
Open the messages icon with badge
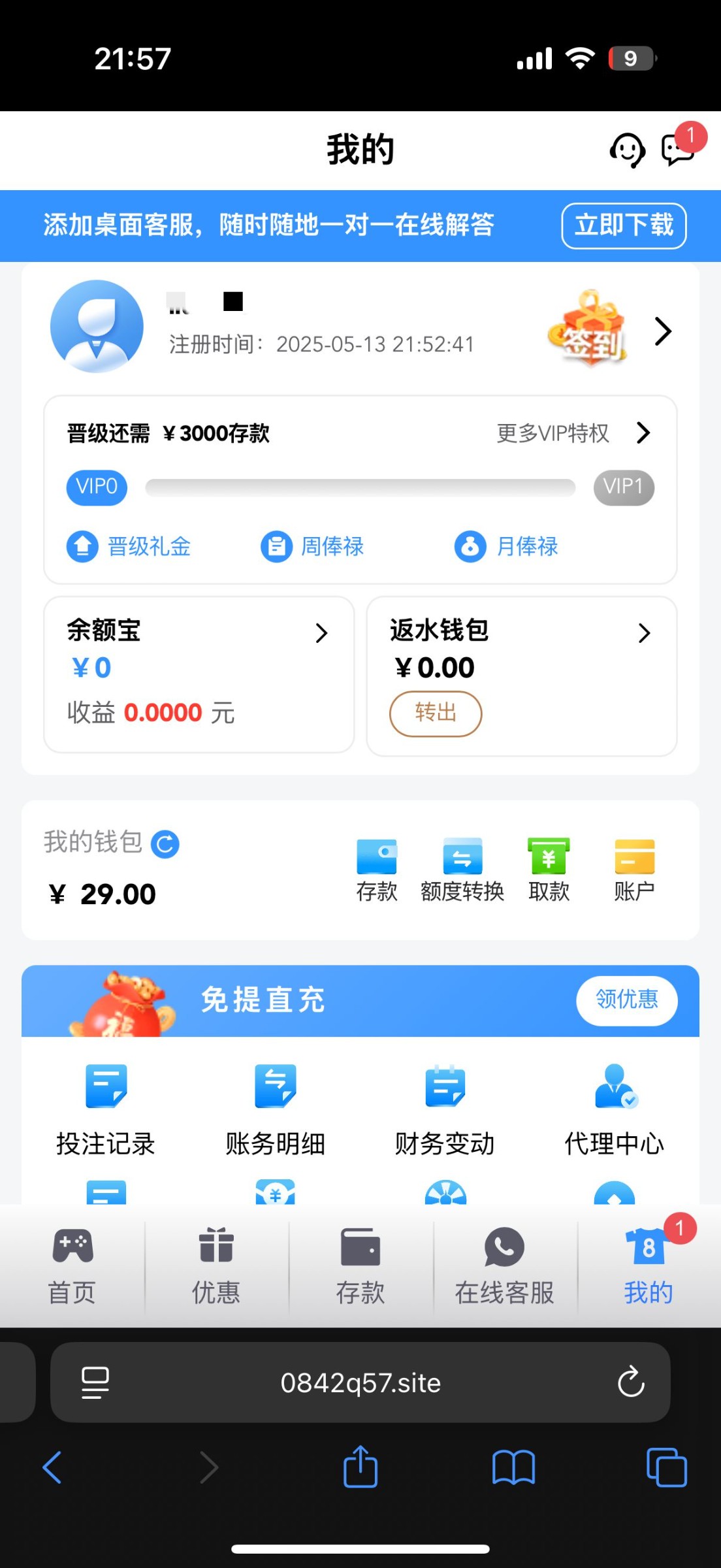pos(678,149)
